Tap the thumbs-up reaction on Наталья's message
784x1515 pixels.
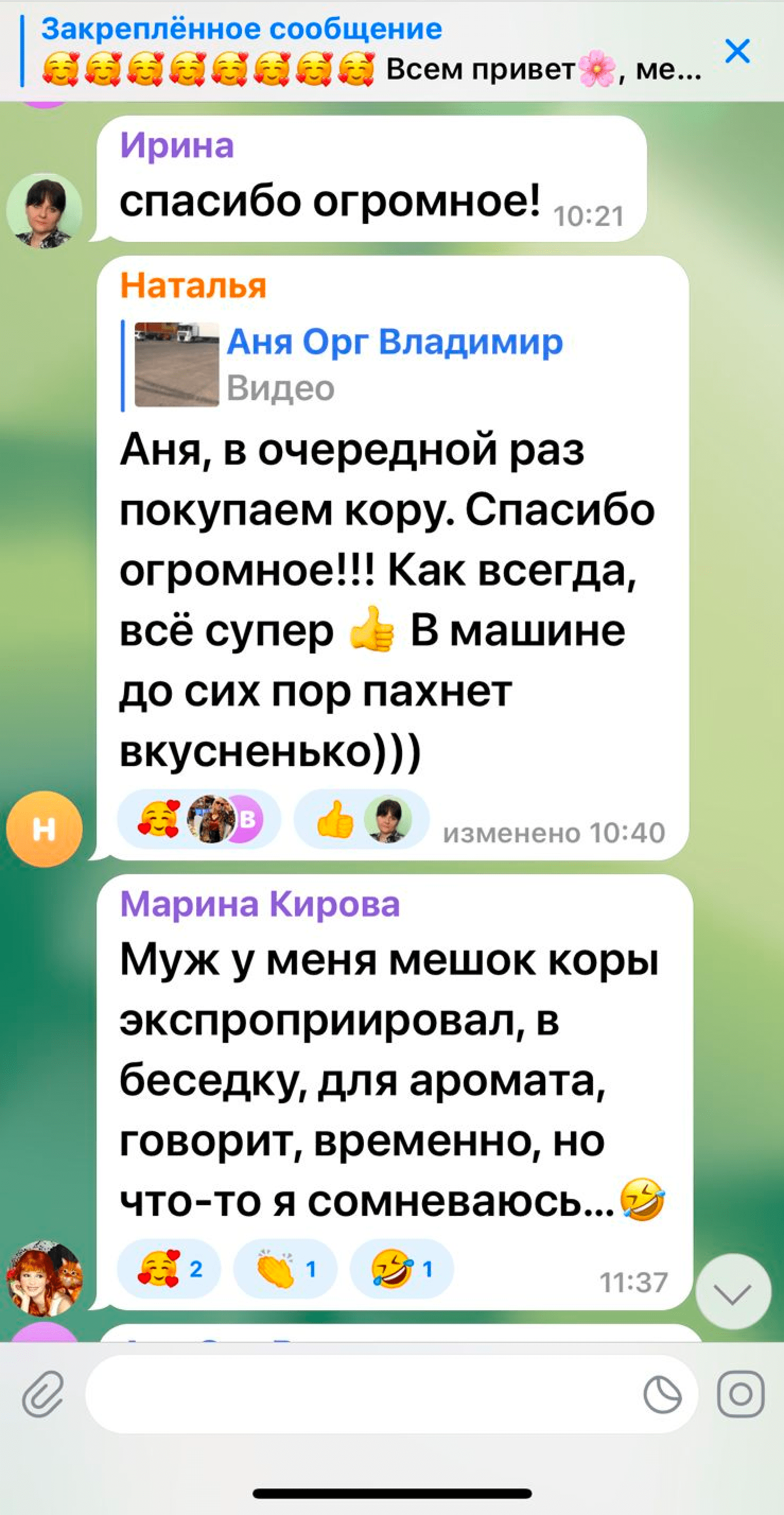click(x=361, y=819)
